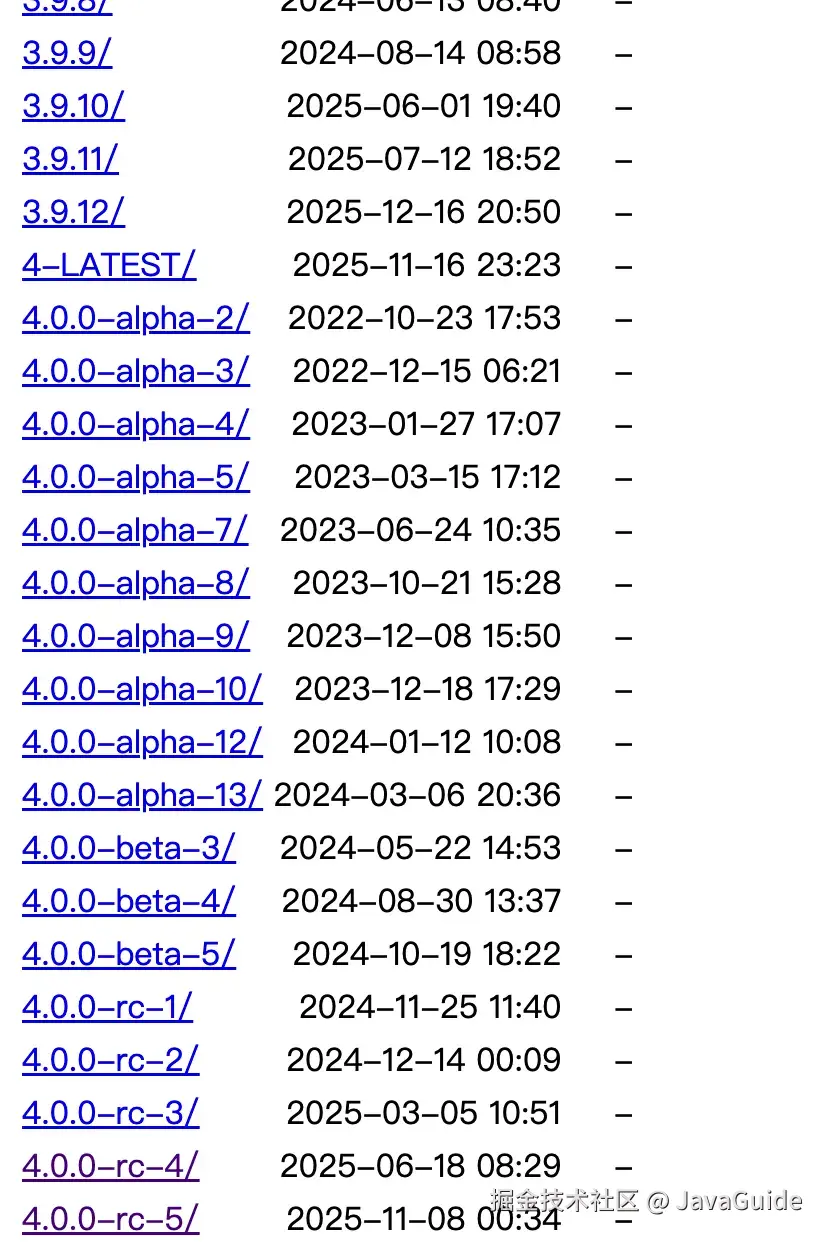Open the 4.0.0-rc-3/ folder
The image size is (830, 1242).
click(x=110, y=1113)
